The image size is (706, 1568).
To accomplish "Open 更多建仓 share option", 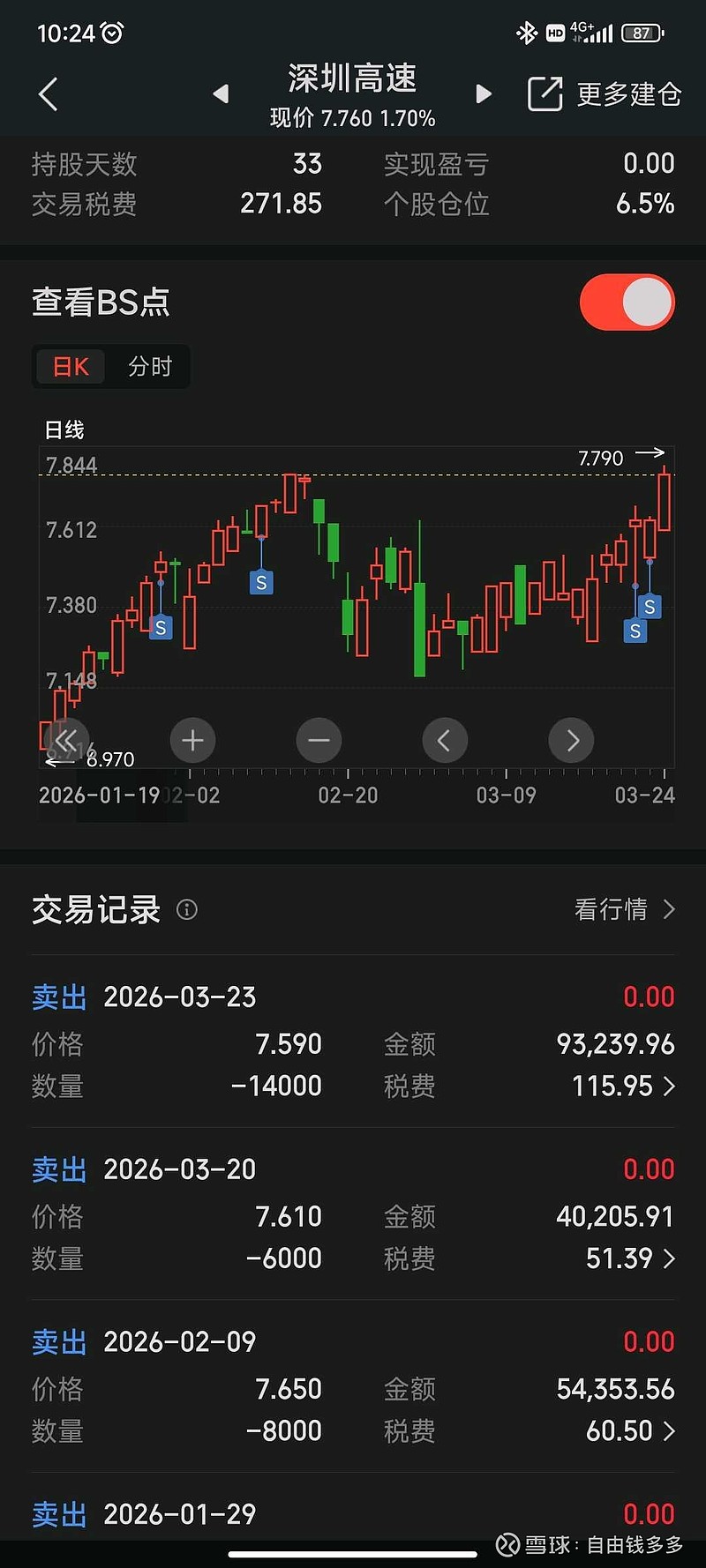I will pyautogui.click(x=605, y=94).
